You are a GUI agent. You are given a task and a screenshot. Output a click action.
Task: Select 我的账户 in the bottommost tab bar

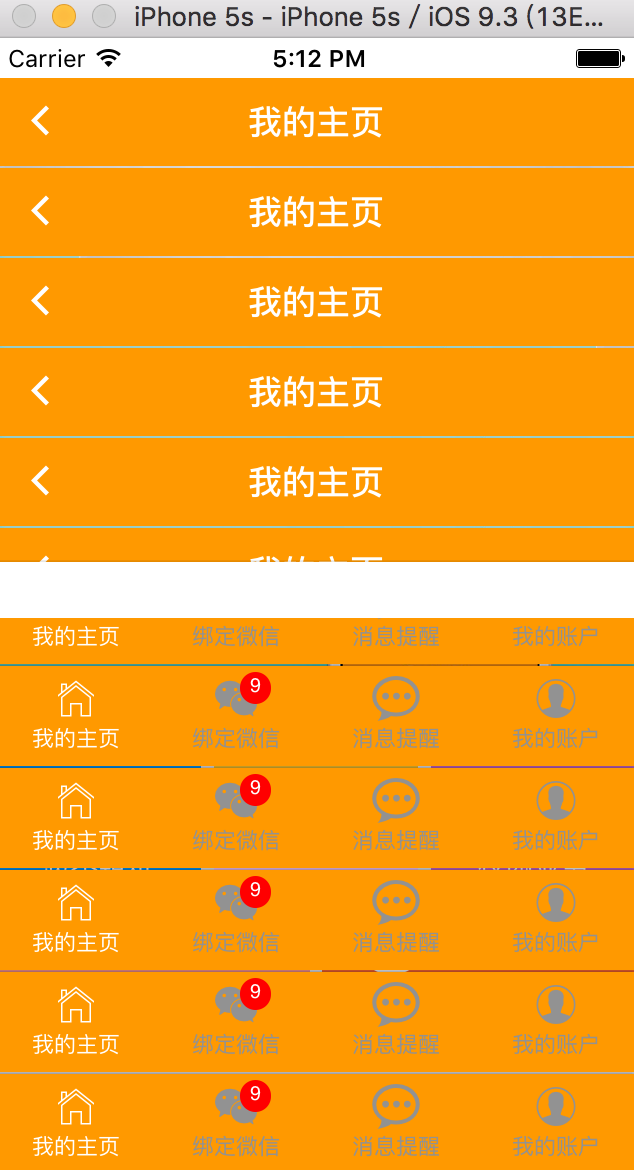coord(556,1121)
